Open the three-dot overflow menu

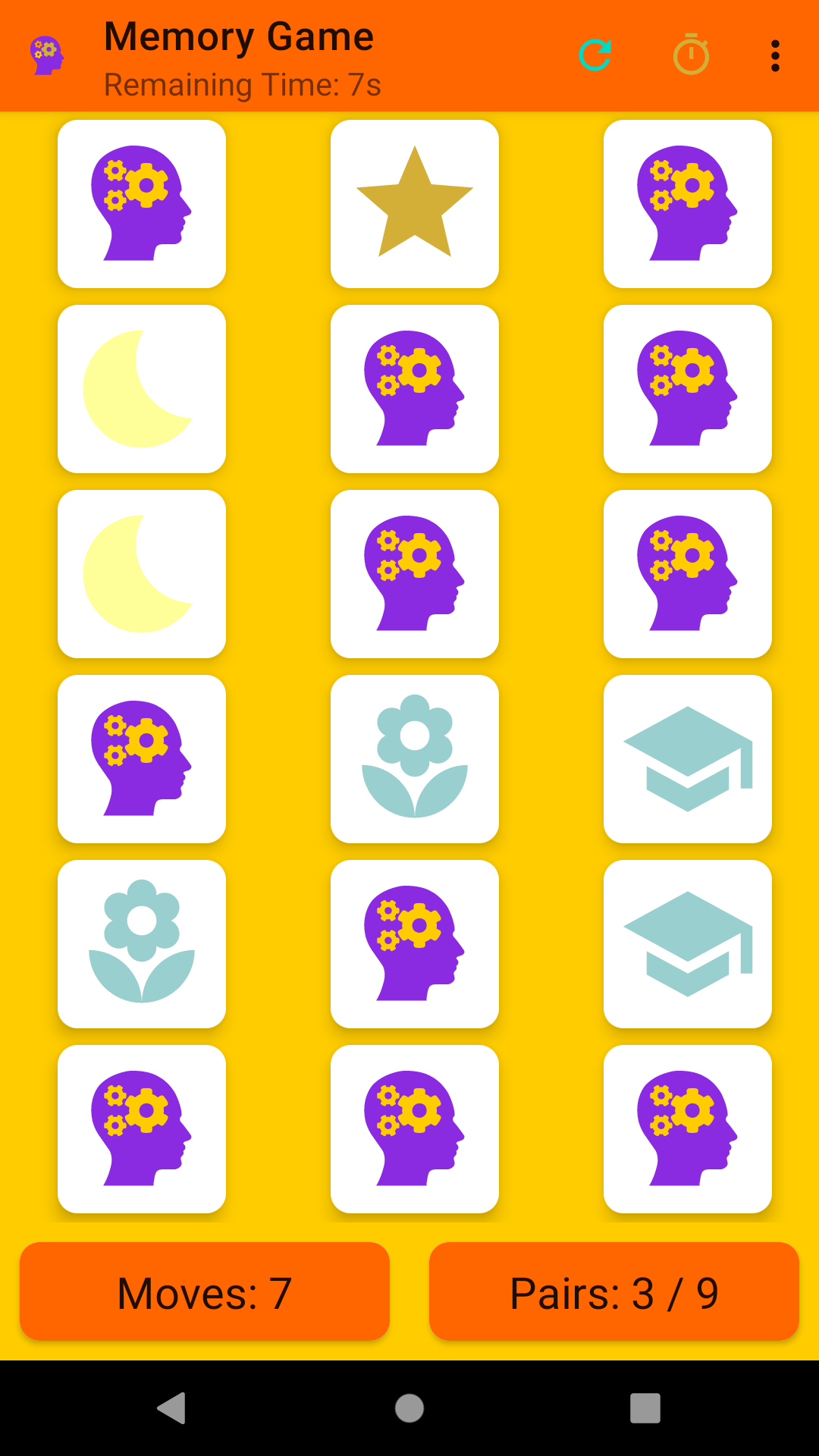coord(775,55)
